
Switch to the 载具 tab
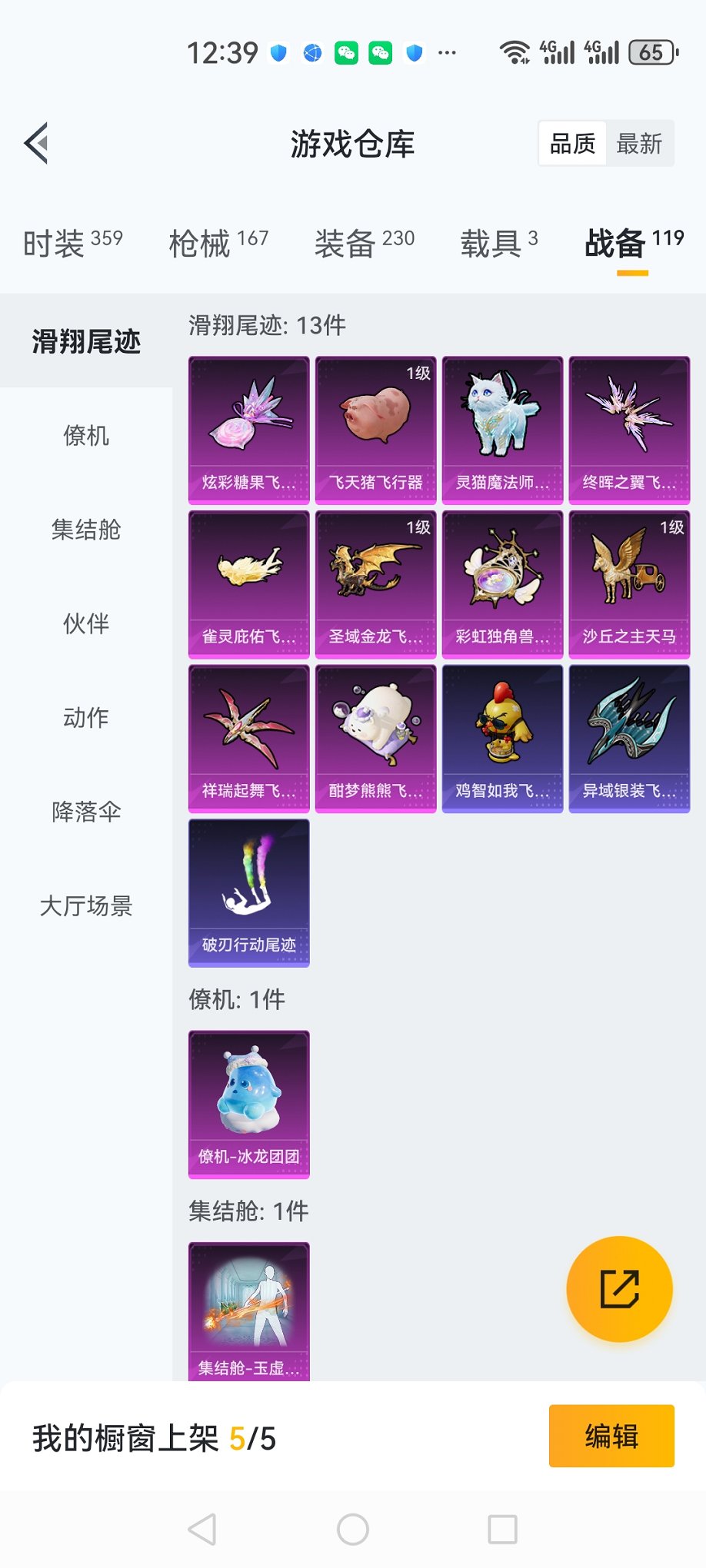pyautogui.click(x=498, y=243)
